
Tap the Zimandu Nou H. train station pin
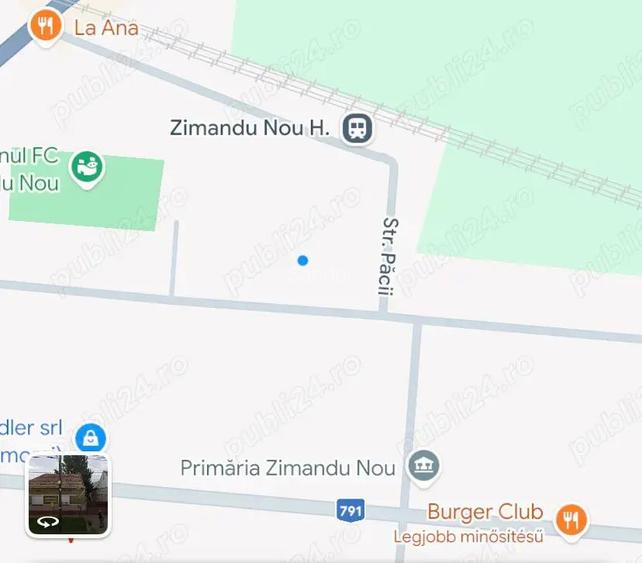pyautogui.click(x=356, y=128)
